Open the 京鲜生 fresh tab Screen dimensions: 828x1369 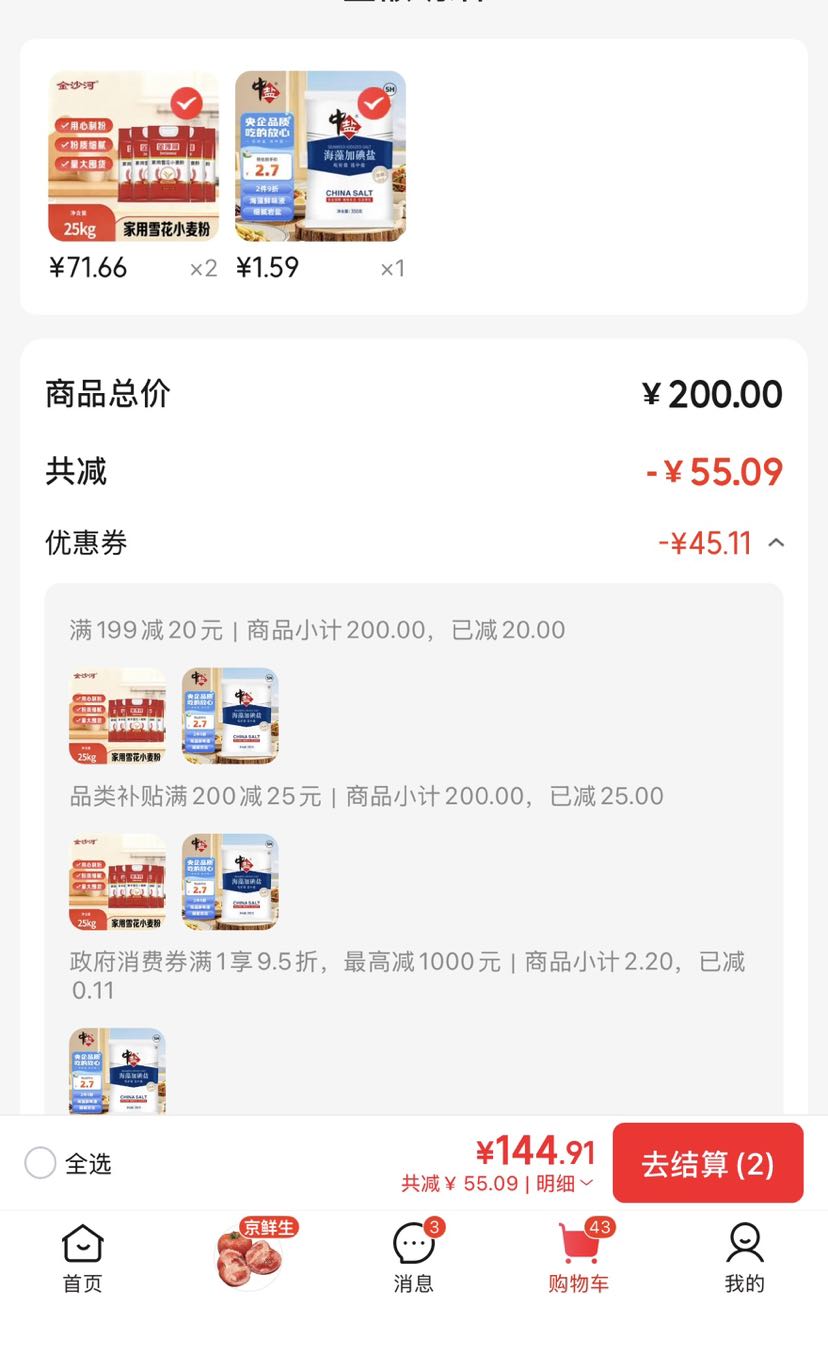255,1254
